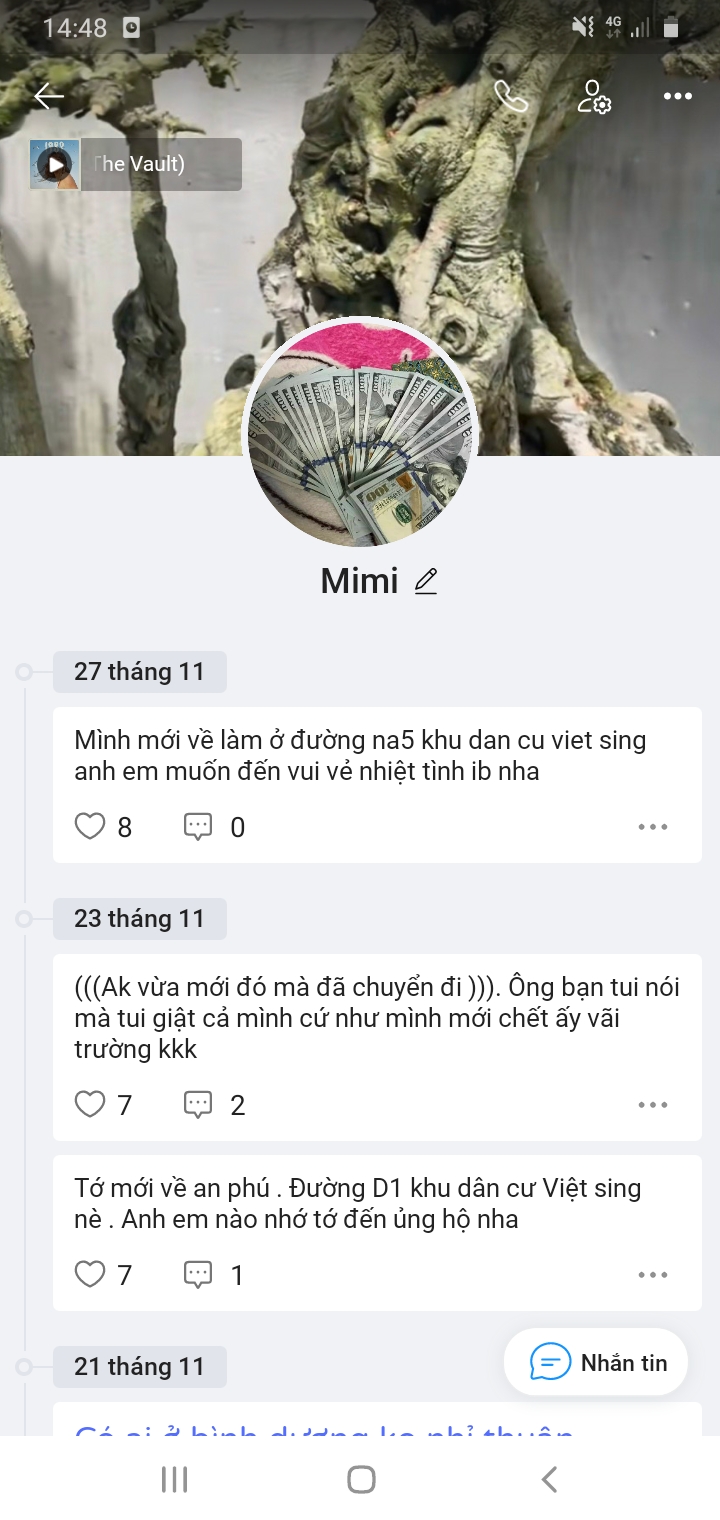This screenshot has width=720, height=1520.
Task: Go to the system home screen
Action: pyautogui.click(x=360, y=1479)
